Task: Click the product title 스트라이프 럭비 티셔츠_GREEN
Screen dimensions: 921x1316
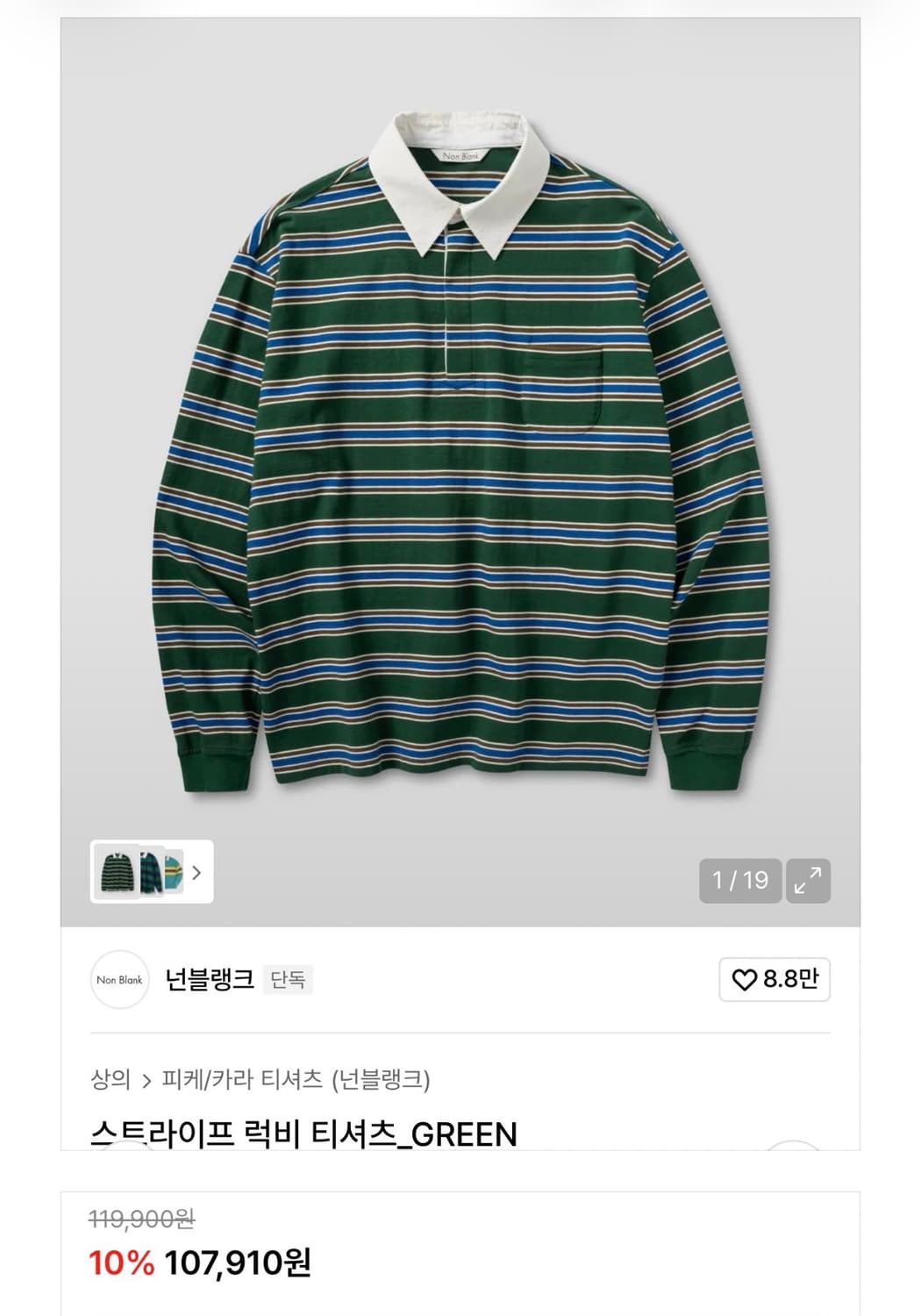Action: coord(303,1134)
